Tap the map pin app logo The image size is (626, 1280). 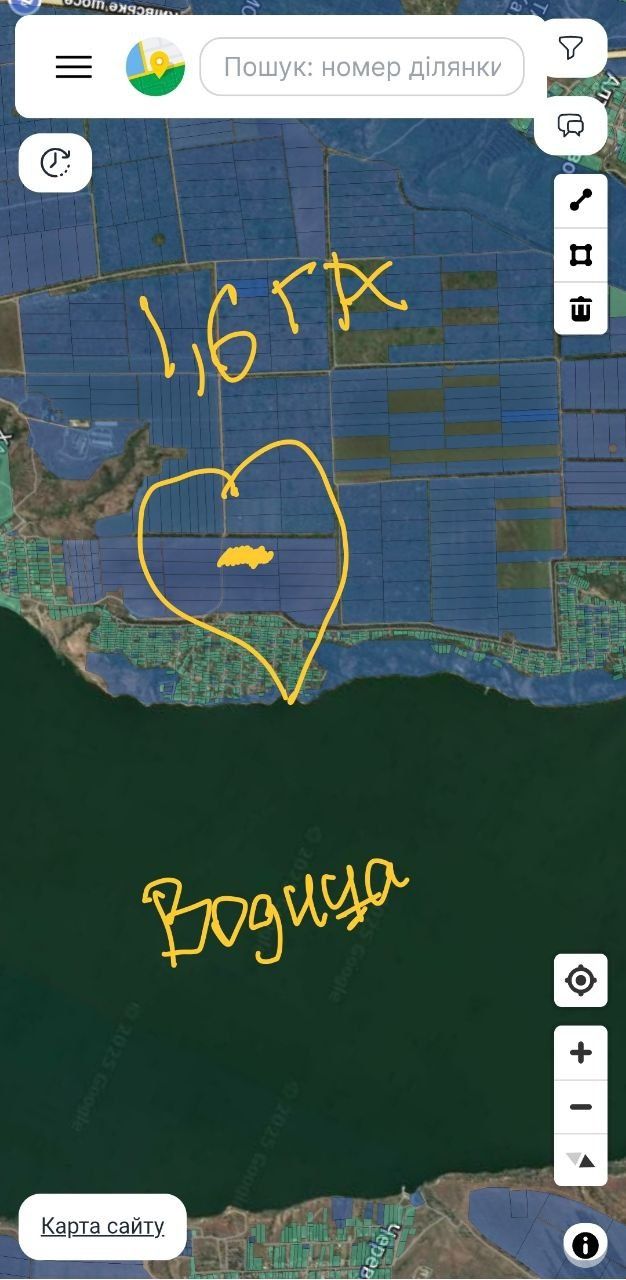coord(156,67)
